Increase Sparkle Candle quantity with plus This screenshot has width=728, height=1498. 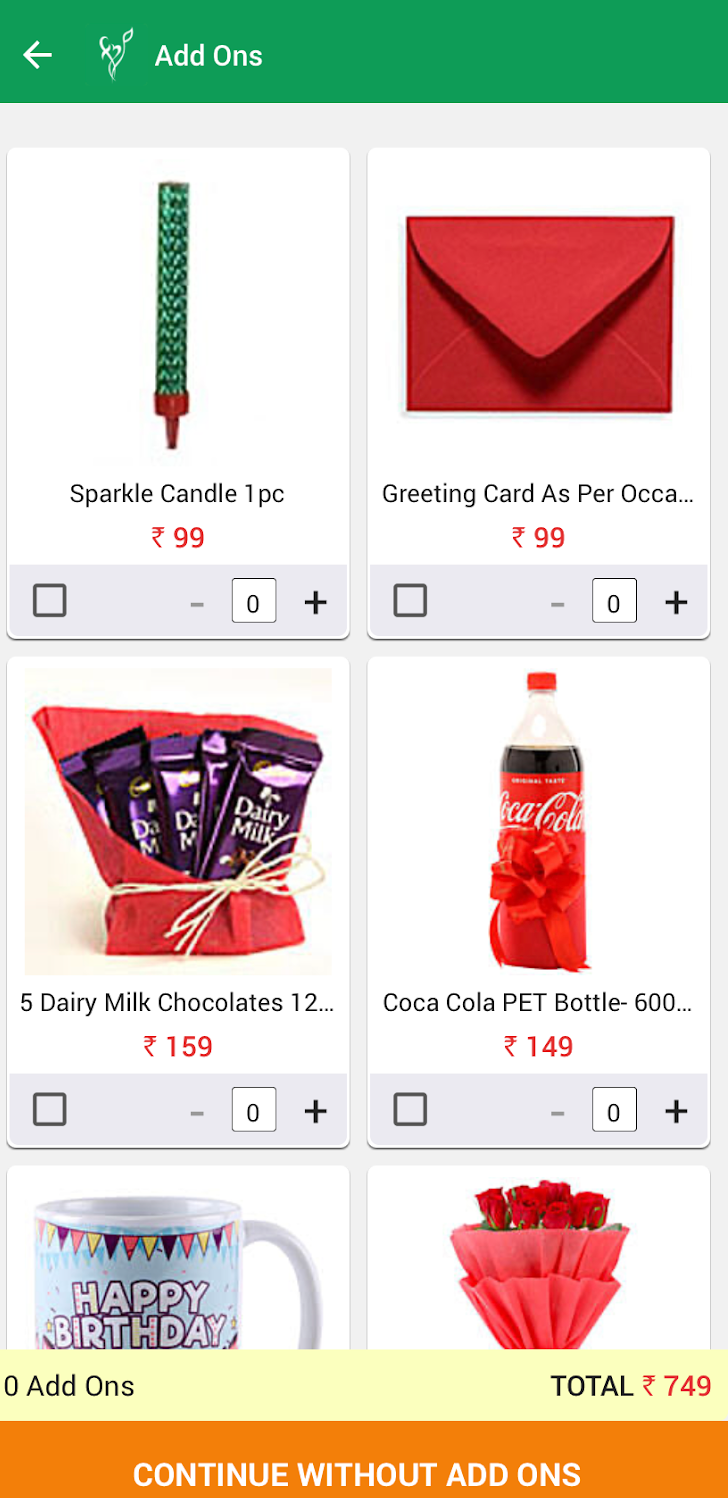point(315,602)
